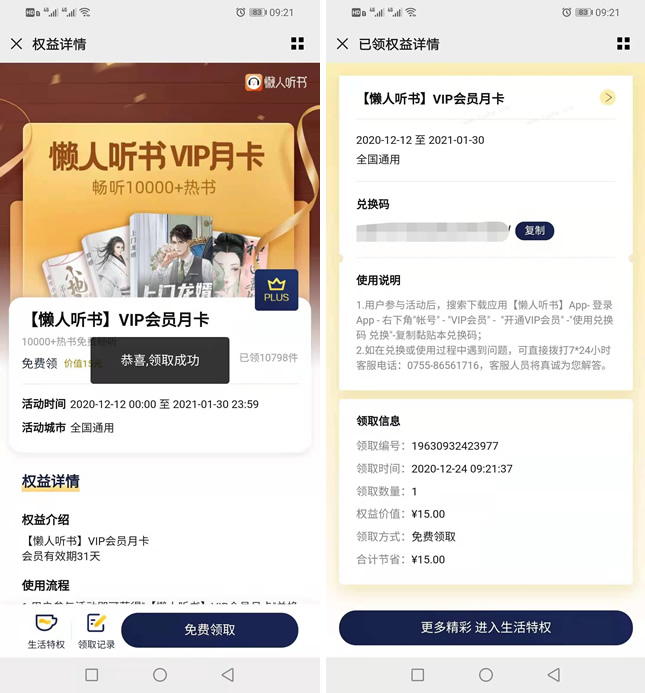Open 生活特权 at the bottom
Viewport: 645px width, 693px height.
click(x=46, y=631)
